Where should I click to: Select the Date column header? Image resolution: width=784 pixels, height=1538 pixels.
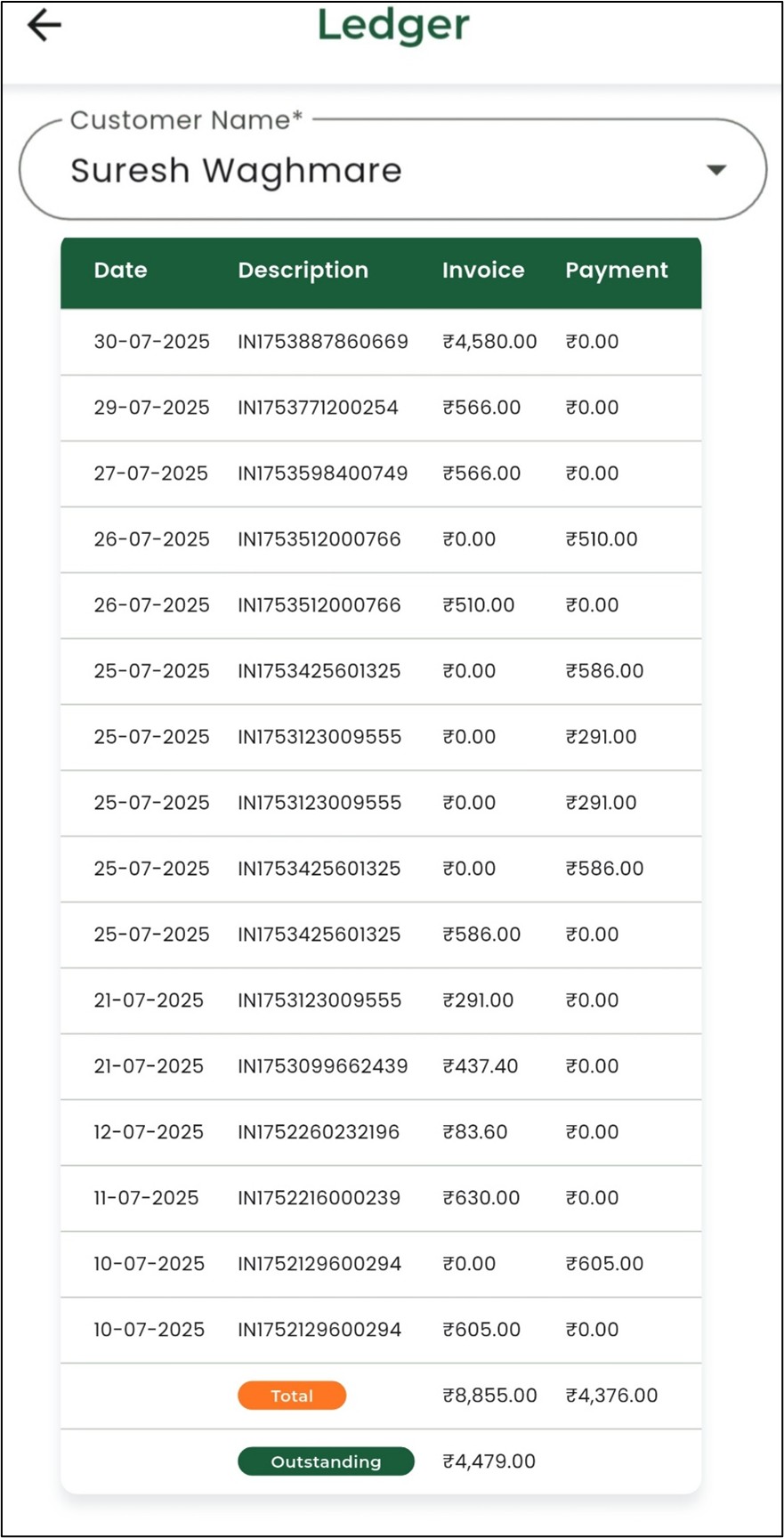pyautogui.click(x=120, y=271)
